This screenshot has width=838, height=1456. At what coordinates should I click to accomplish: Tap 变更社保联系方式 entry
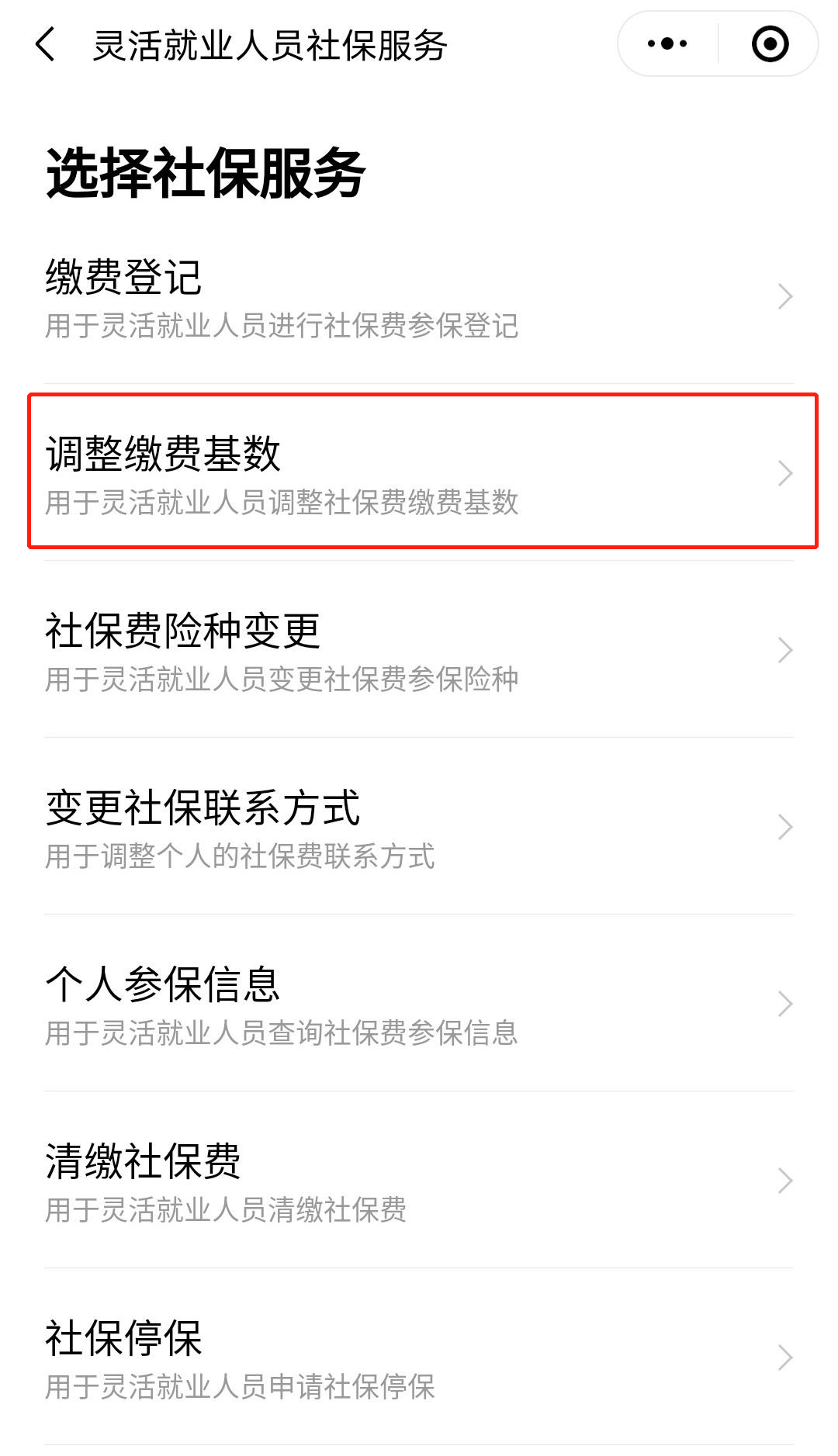click(x=419, y=827)
